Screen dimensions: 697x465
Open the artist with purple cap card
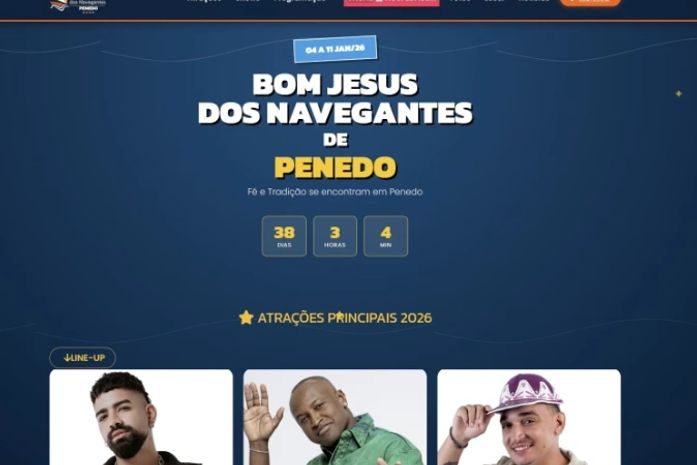[528, 418]
